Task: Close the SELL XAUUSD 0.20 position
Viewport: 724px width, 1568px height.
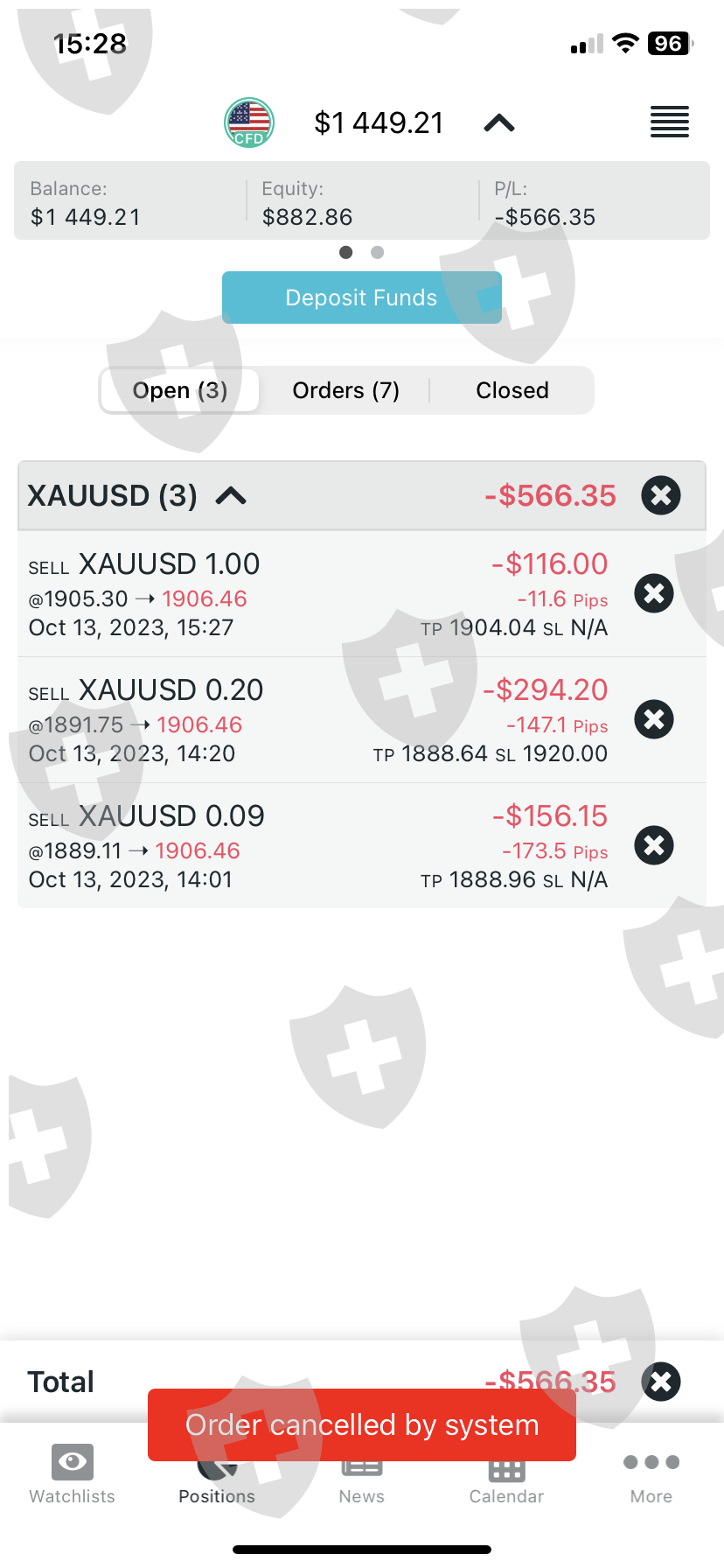Action: [654, 719]
